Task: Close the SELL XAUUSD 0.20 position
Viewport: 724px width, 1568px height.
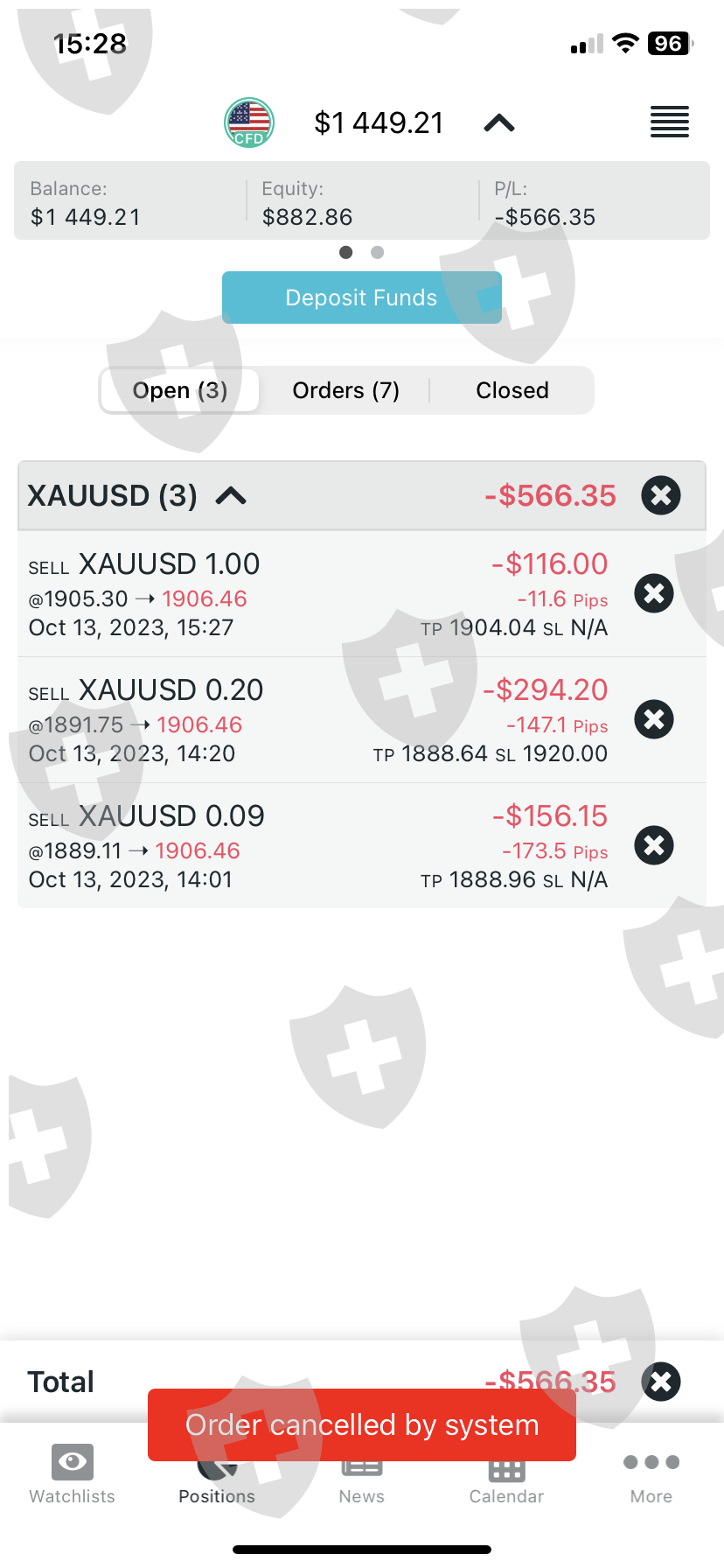Action: [654, 719]
